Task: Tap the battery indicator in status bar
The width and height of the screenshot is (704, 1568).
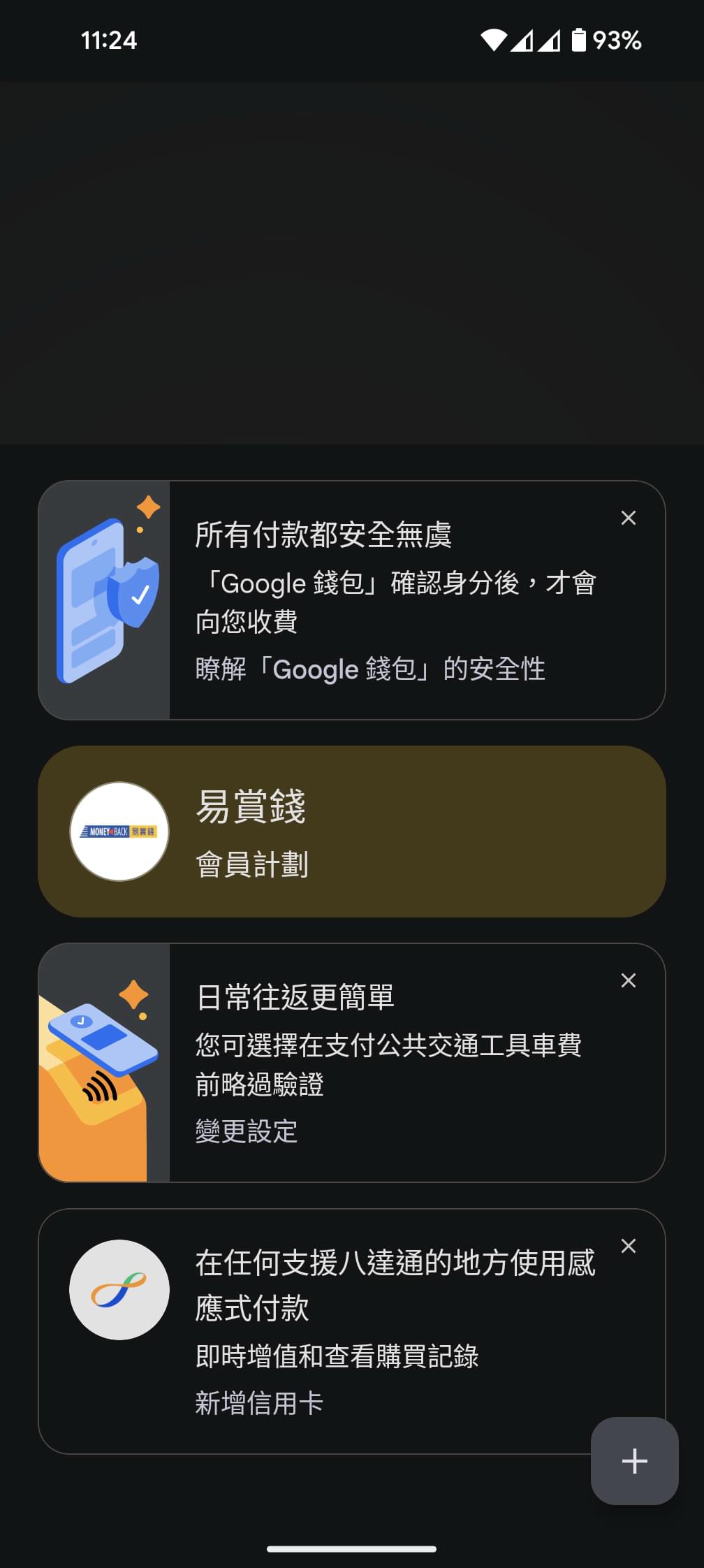Action: click(x=579, y=41)
